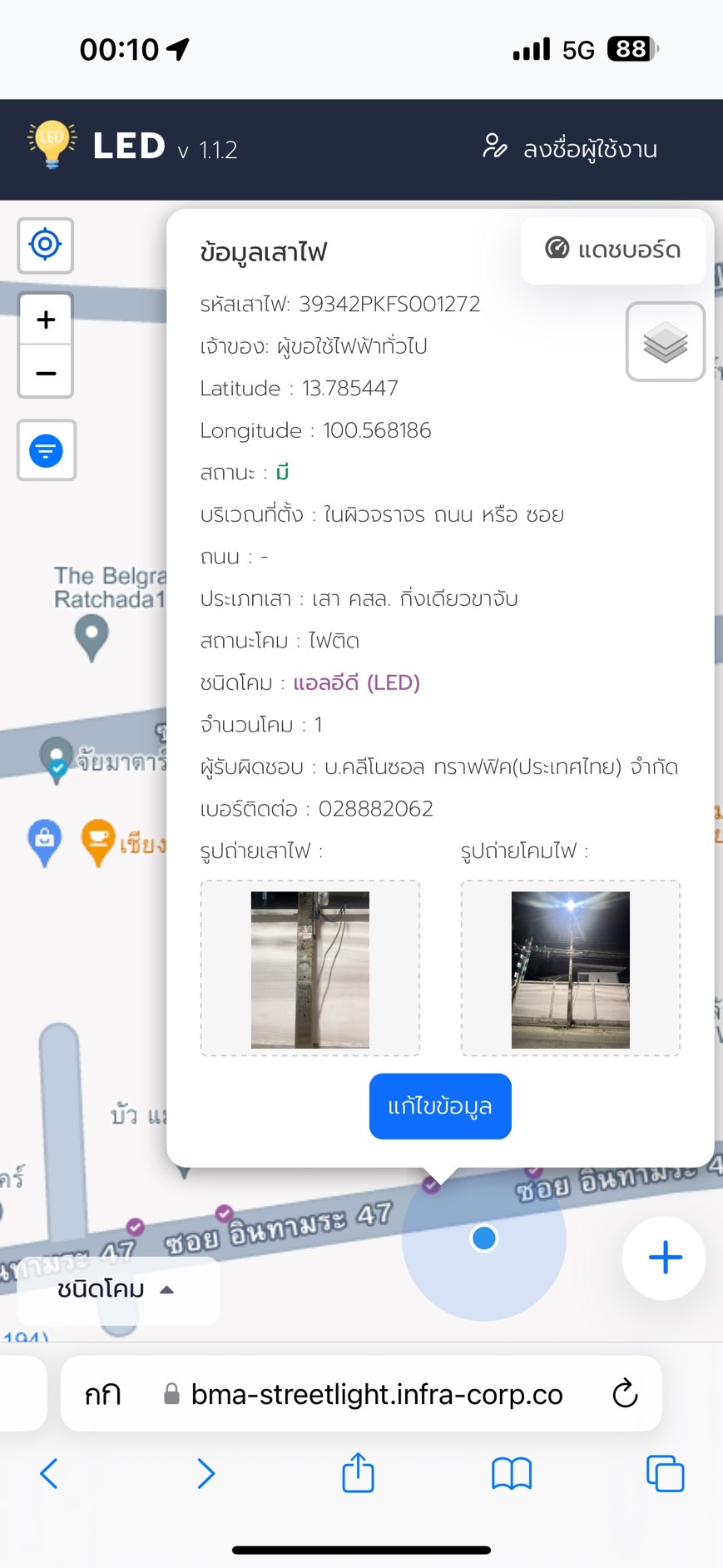View the รูปถ่ายเสาไฟ pole photo
Image resolution: width=723 pixels, height=1568 pixels.
click(x=310, y=970)
